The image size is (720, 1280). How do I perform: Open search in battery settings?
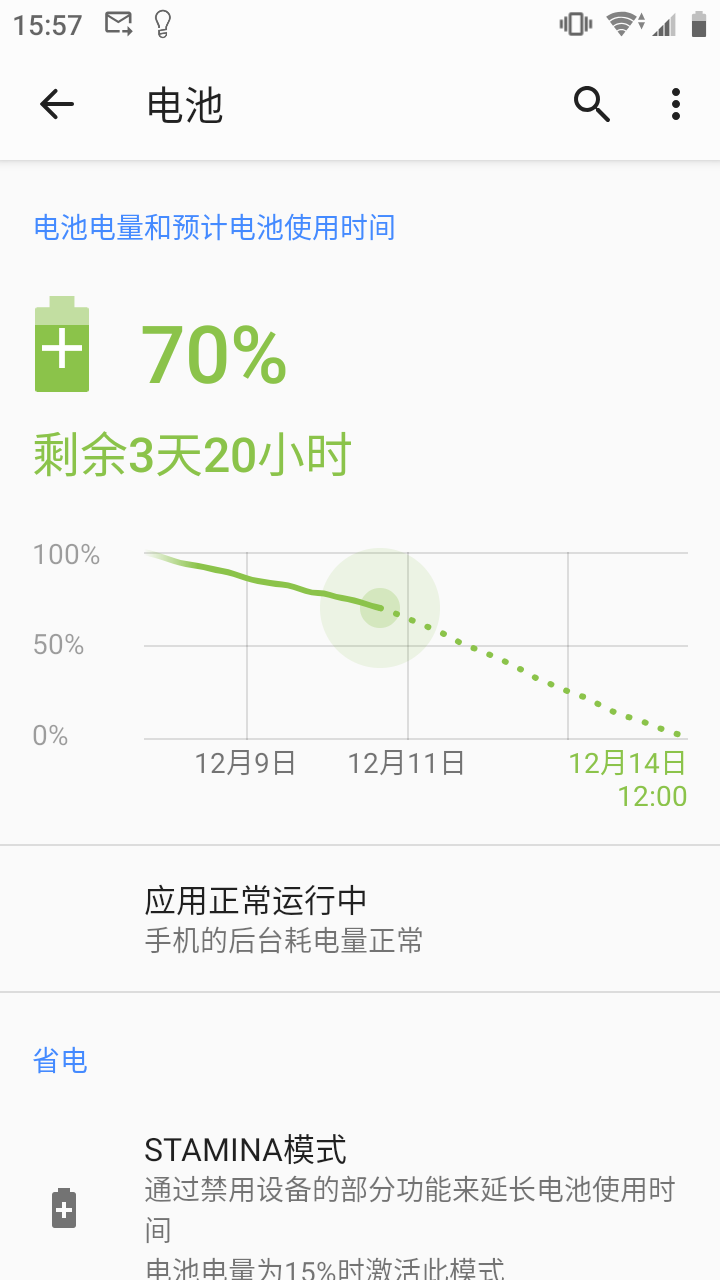[x=591, y=104]
